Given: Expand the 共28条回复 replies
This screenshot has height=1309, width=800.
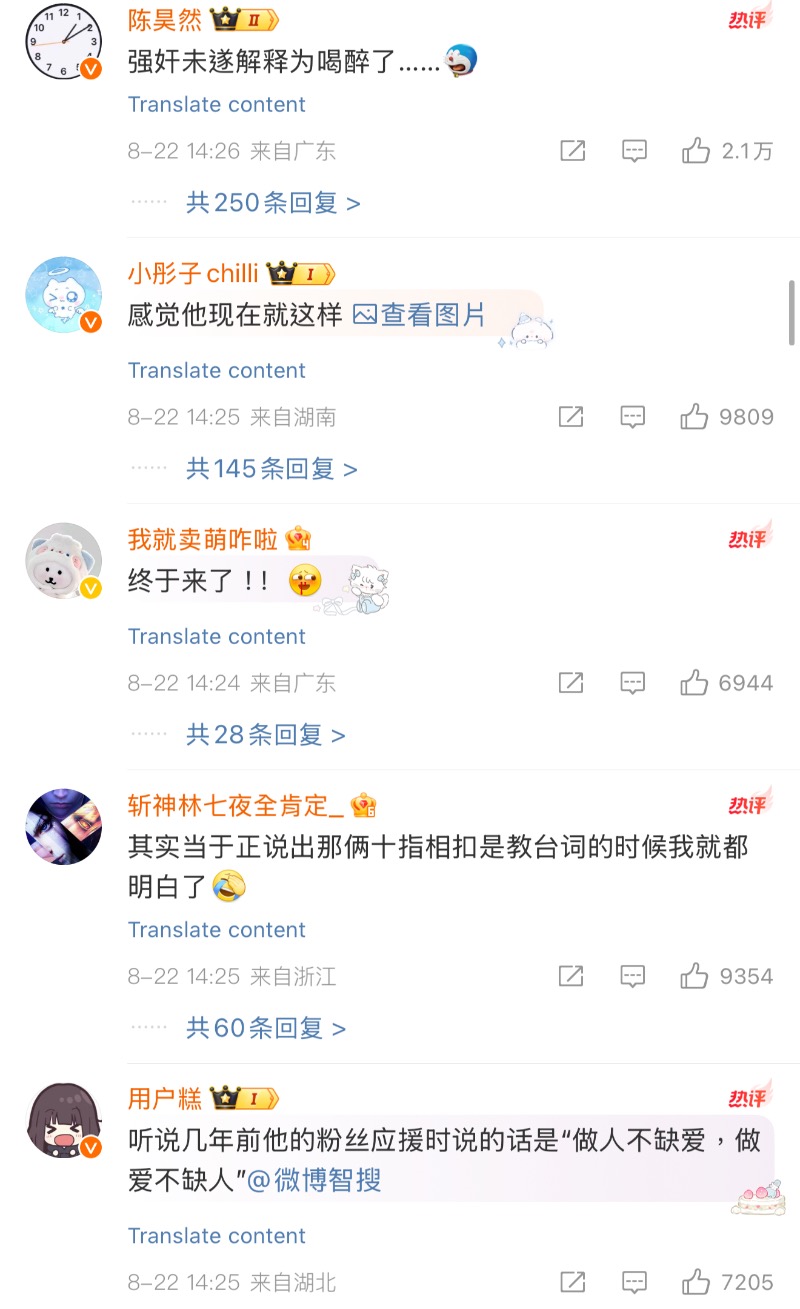Looking at the screenshot, I should point(265,735).
